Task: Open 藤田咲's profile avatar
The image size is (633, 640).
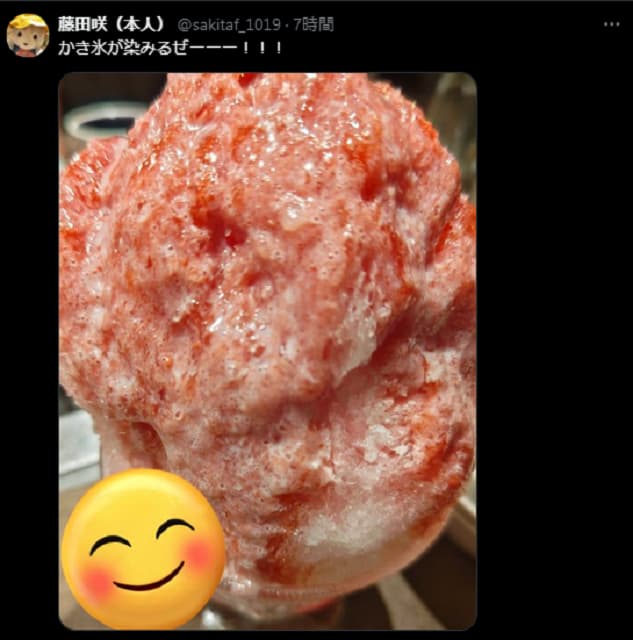Action: (27, 35)
